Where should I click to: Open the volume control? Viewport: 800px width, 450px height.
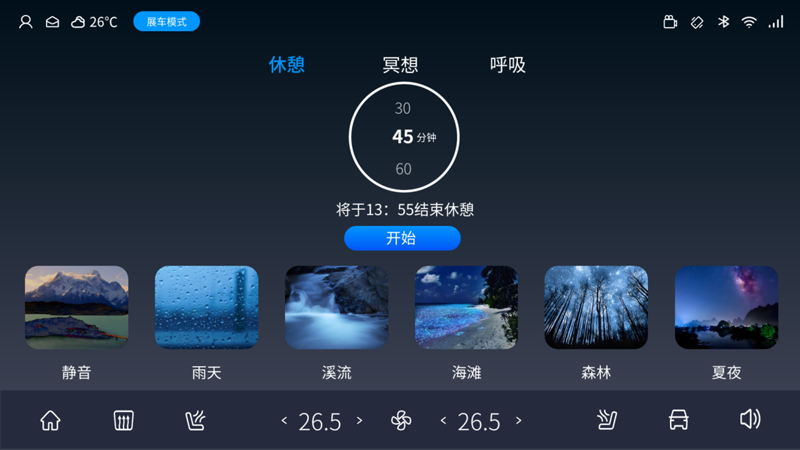[750, 420]
